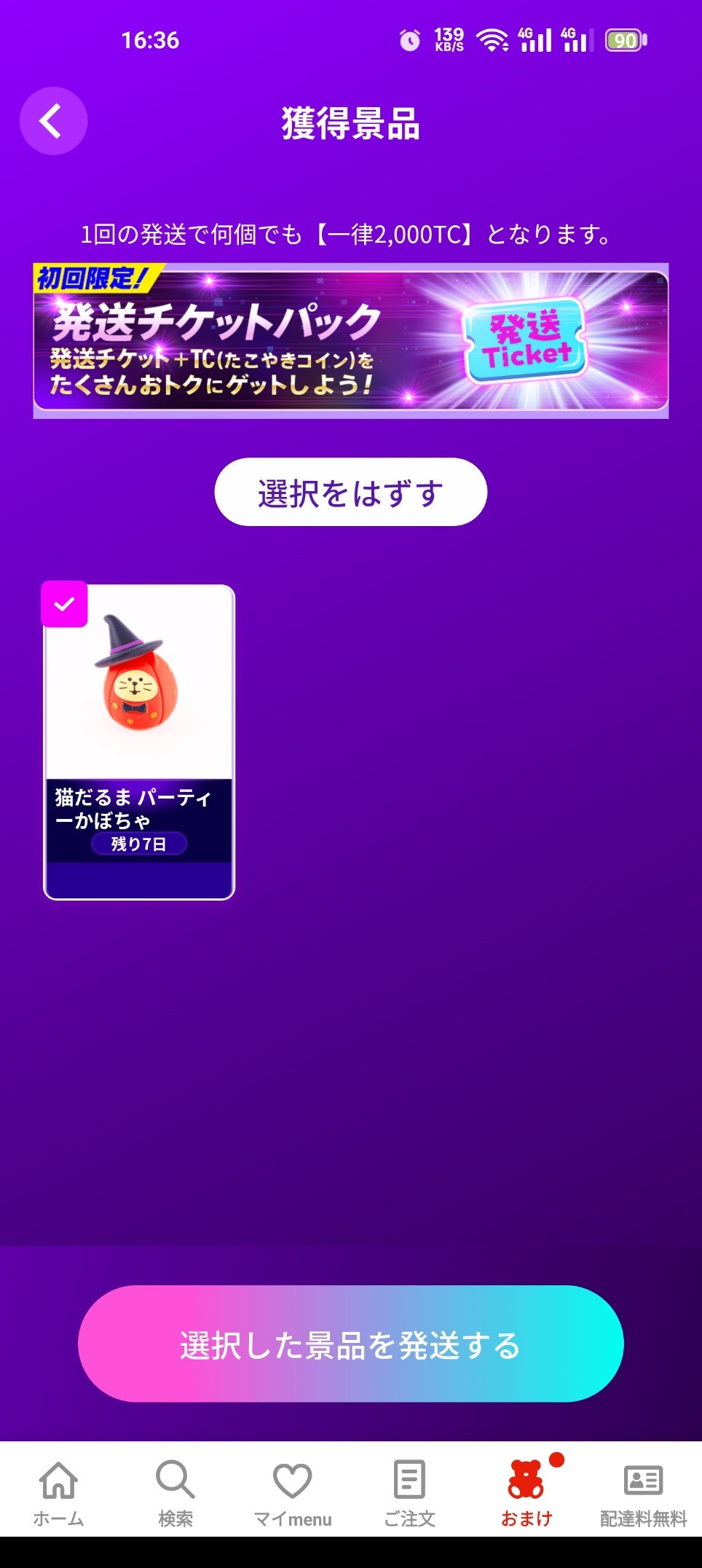Go back using the arrow button
This screenshot has width=702, height=1568.
pyautogui.click(x=53, y=121)
